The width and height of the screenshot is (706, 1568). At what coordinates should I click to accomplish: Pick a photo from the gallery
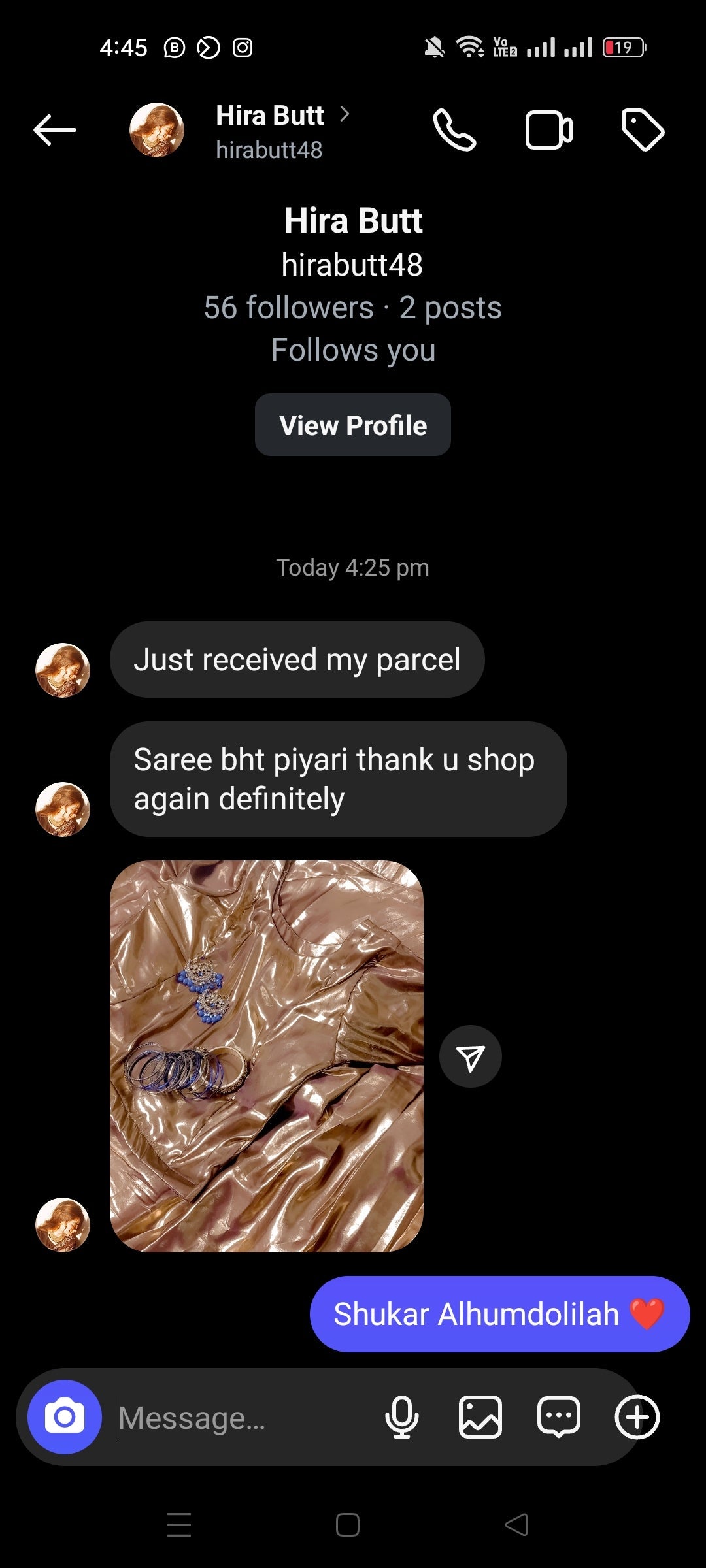click(x=480, y=1417)
